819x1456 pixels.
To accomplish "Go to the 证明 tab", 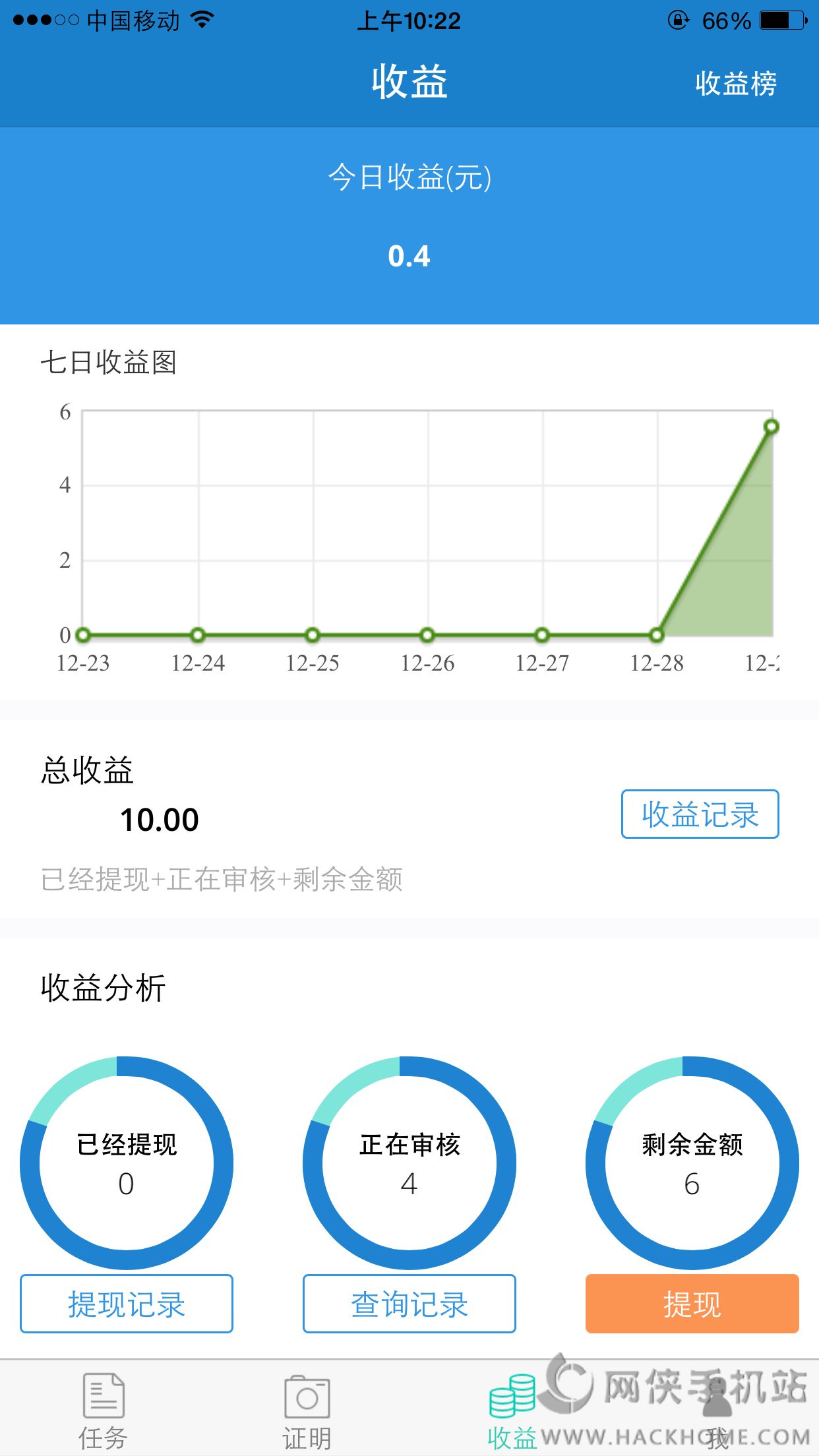I will tap(307, 1410).
